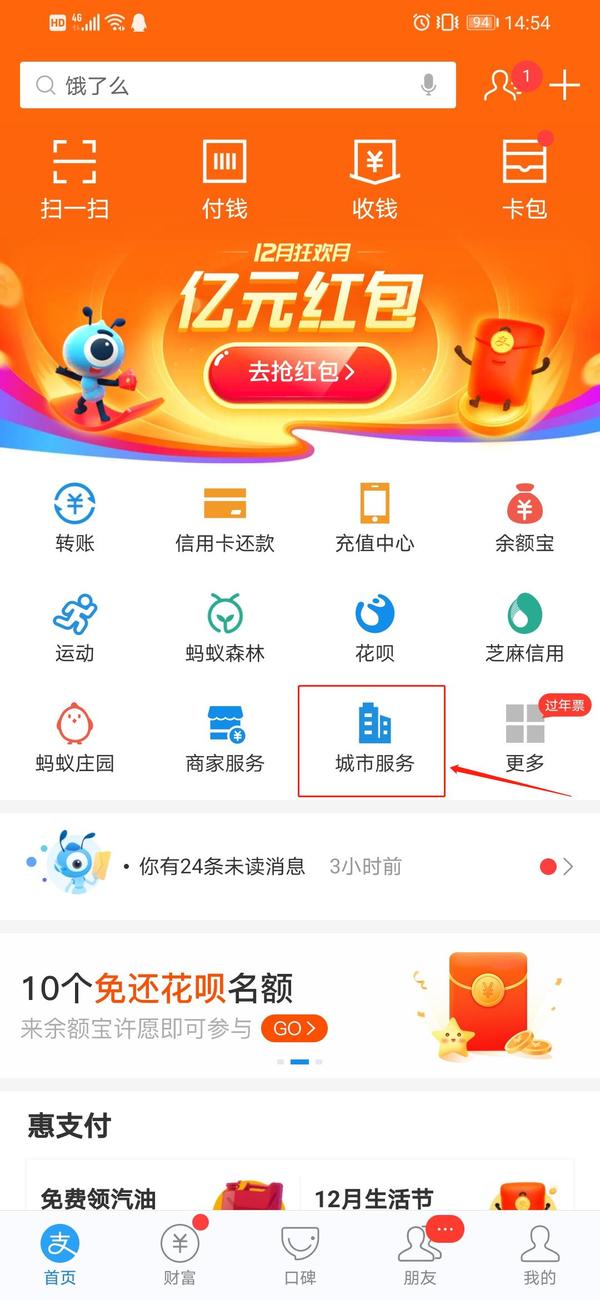
Task: Open the contacts icon with badge
Action: (x=503, y=86)
